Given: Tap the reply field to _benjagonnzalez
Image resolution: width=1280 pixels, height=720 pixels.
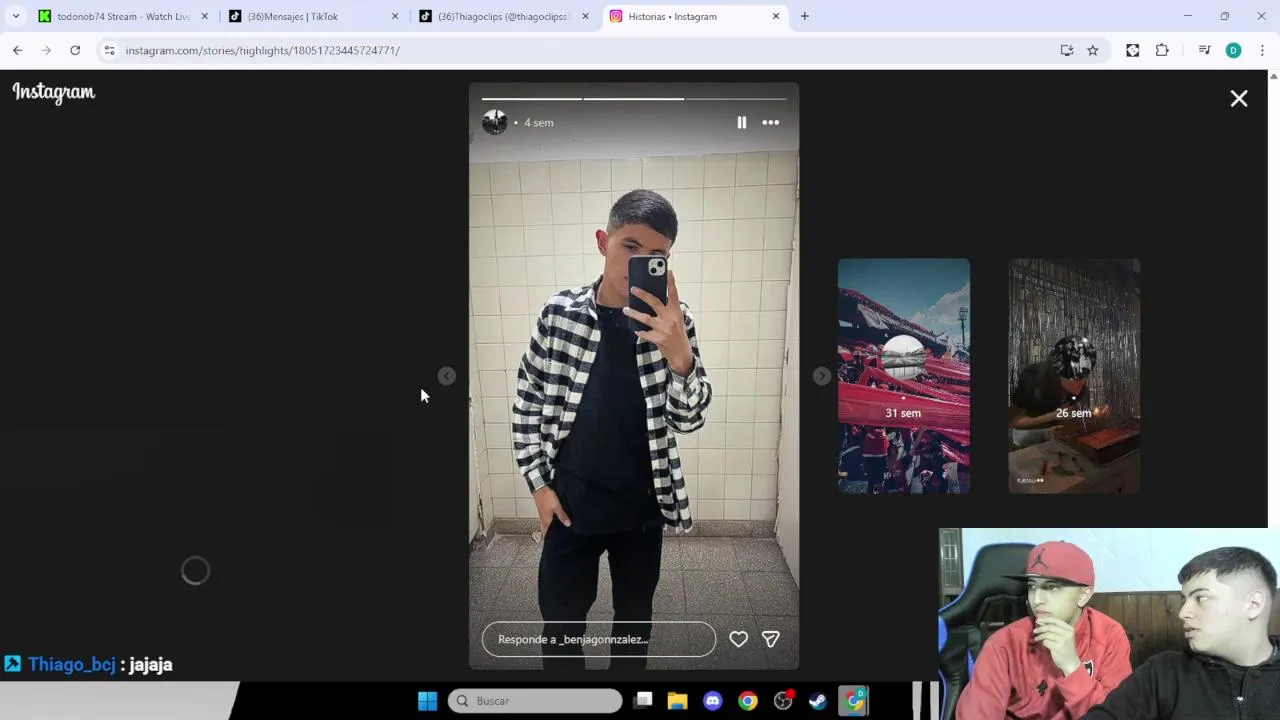Looking at the screenshot, I should [x=598, y=639].
